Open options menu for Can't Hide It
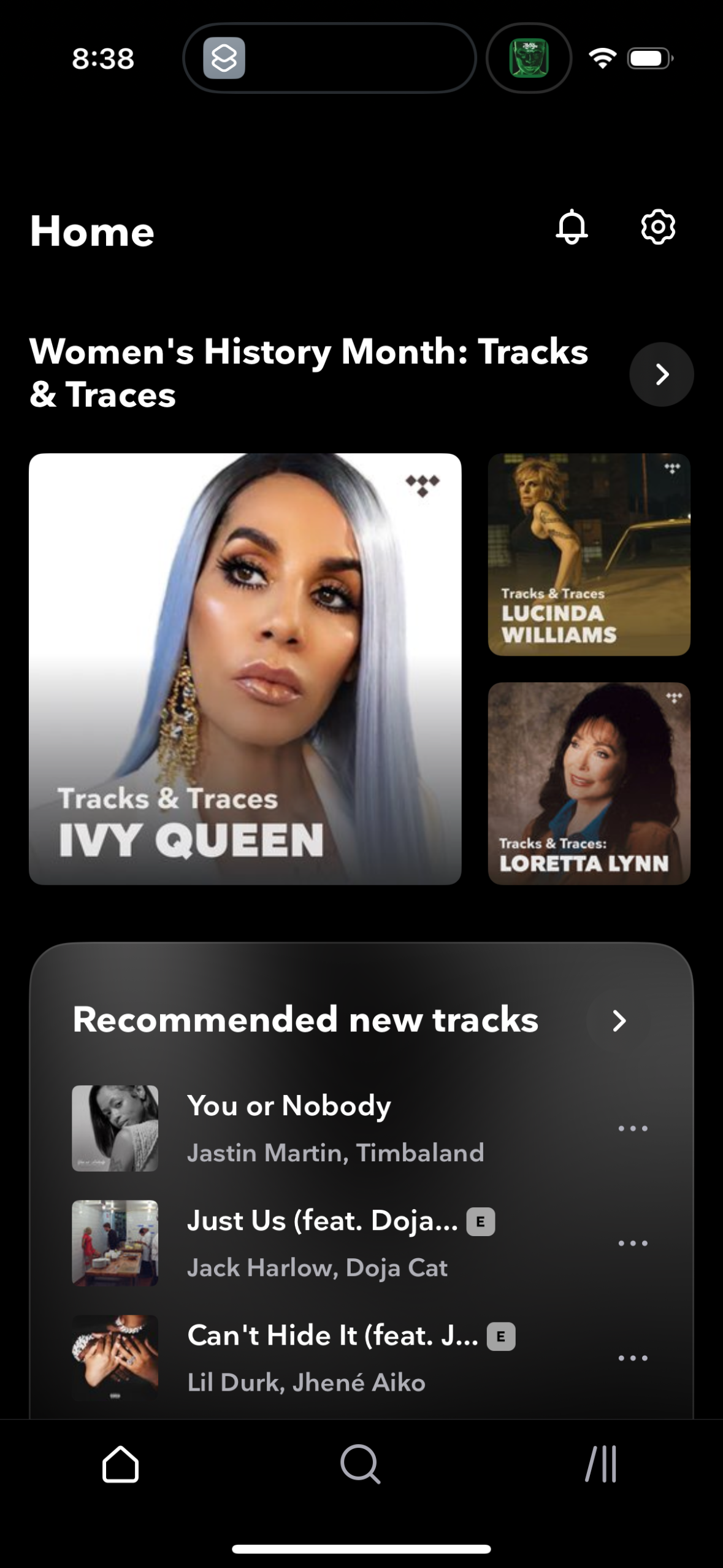This screenshot has height=1568, width=723. (633, 1357)
